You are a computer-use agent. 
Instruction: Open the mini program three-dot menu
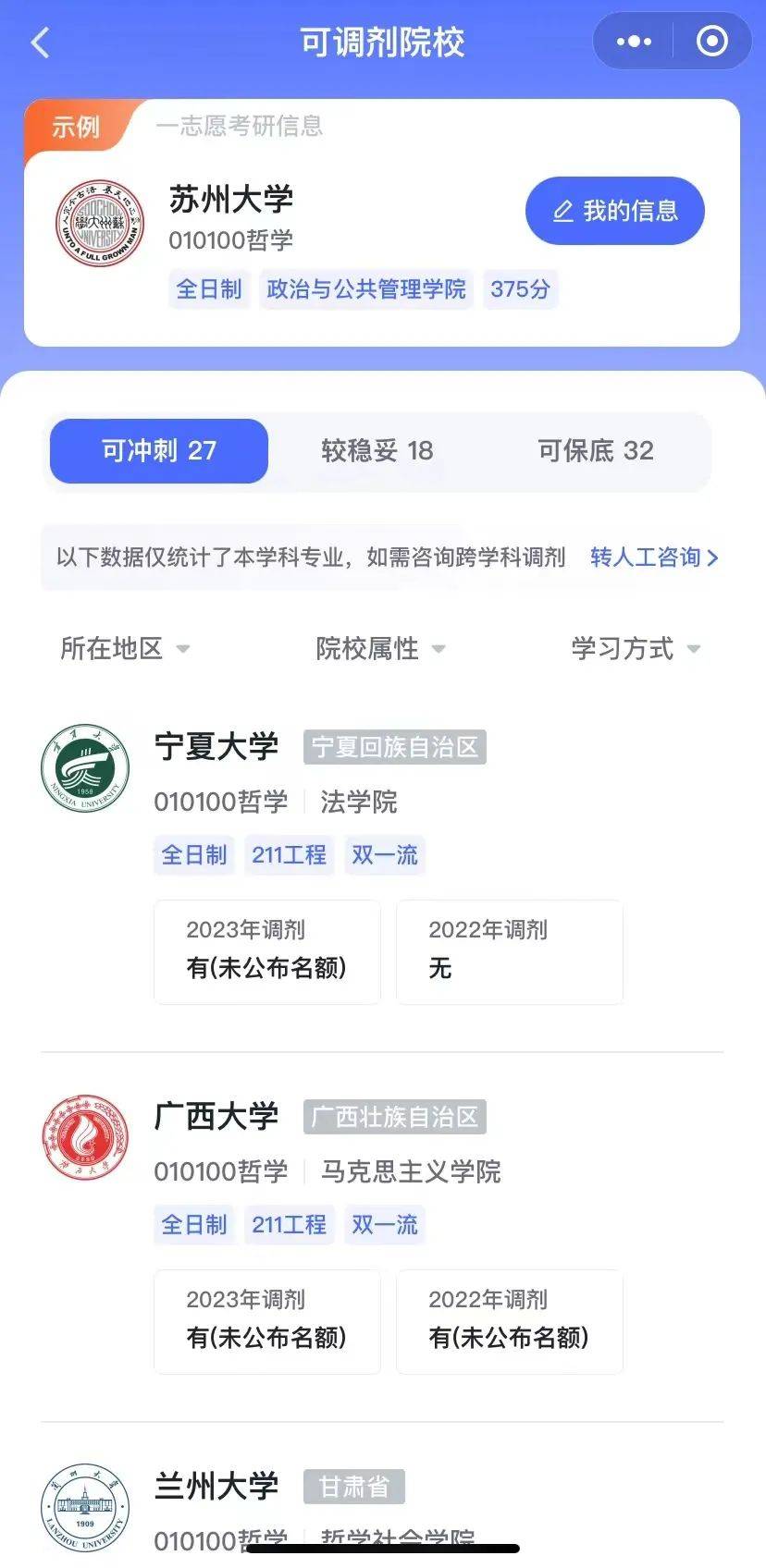(634, 42)
